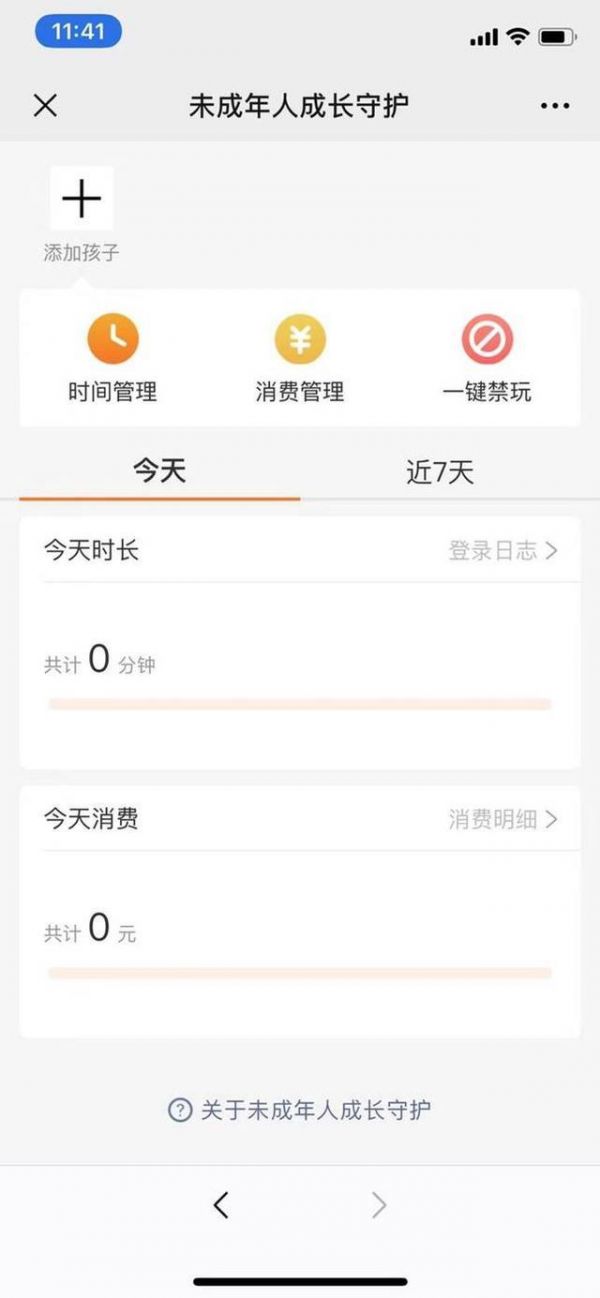View 消费明细
Viewport: 600px width, 1298px height.
[x=503, y=820]
